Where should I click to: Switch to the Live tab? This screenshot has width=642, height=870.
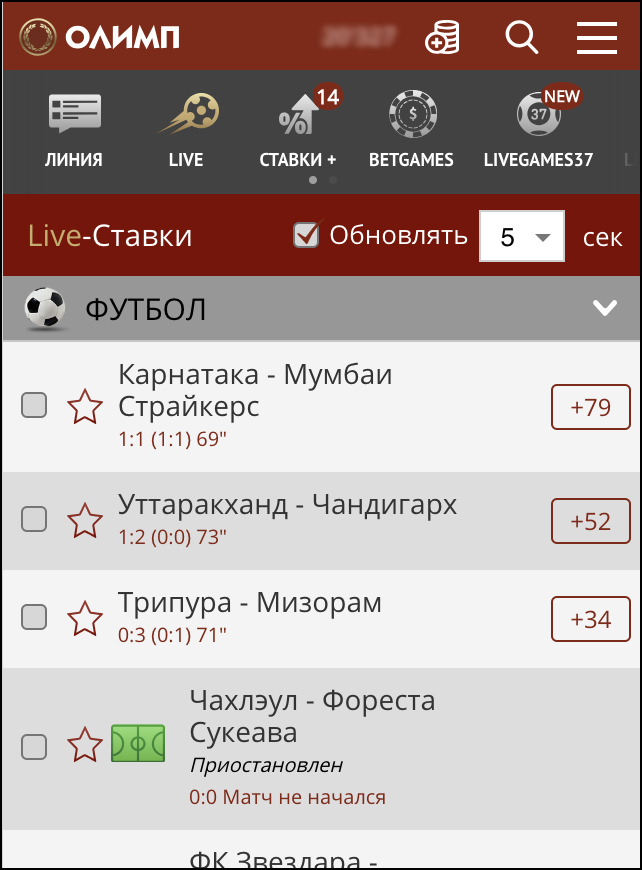tap(186, 130)
